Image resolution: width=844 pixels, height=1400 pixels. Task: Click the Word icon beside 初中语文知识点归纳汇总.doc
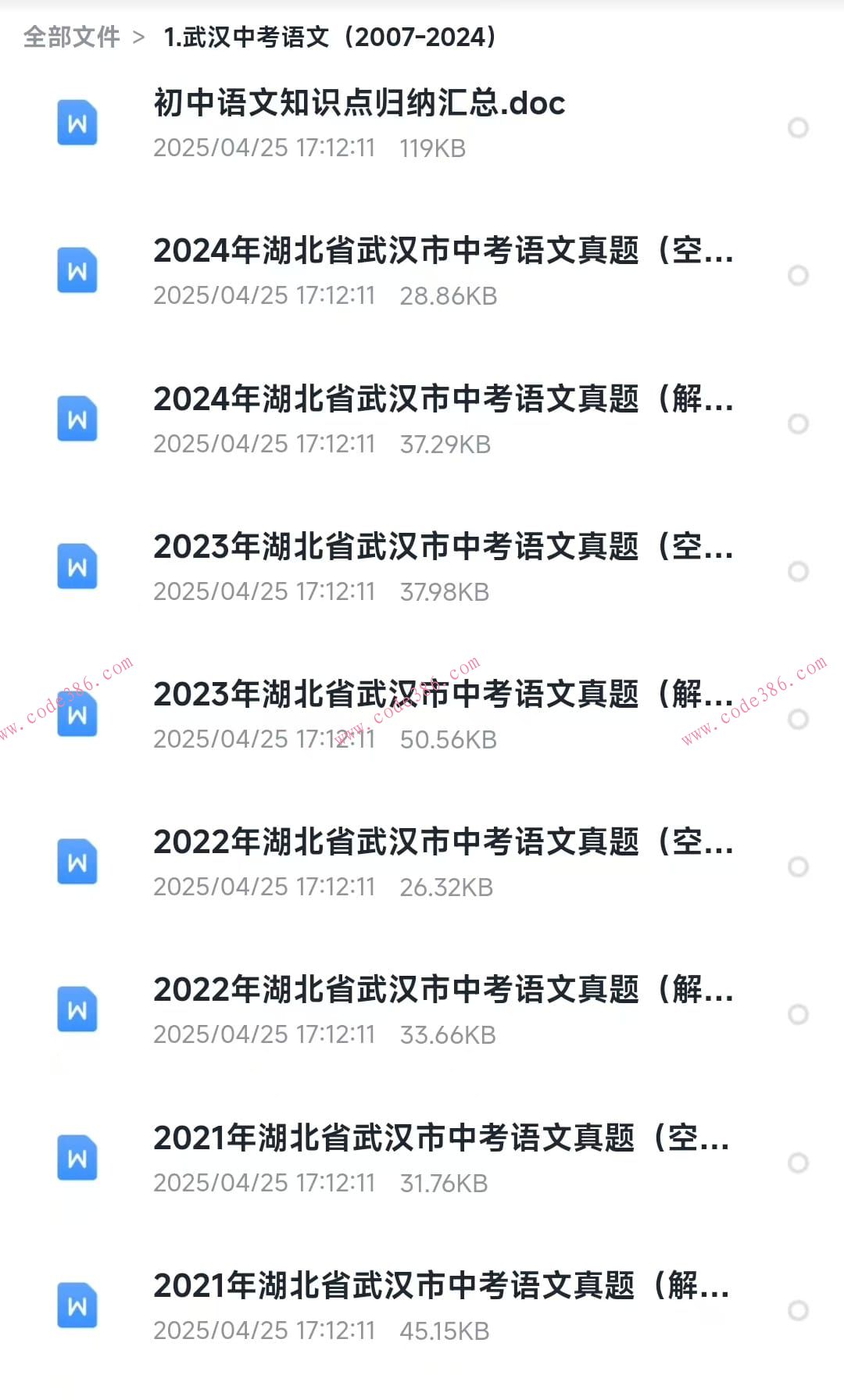click(x=76, y=123)
